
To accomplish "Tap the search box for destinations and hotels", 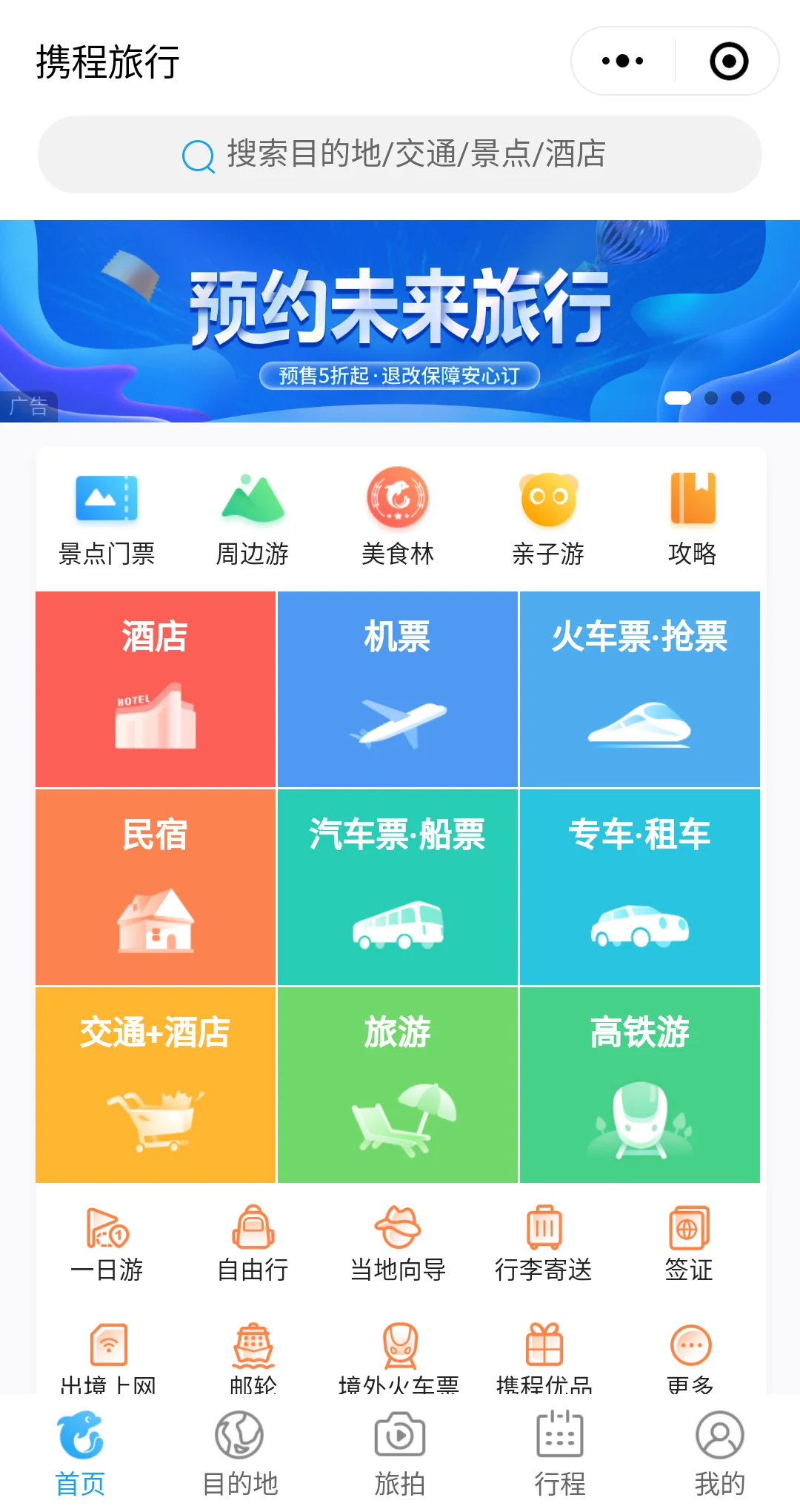I will [x=400, y=154].
